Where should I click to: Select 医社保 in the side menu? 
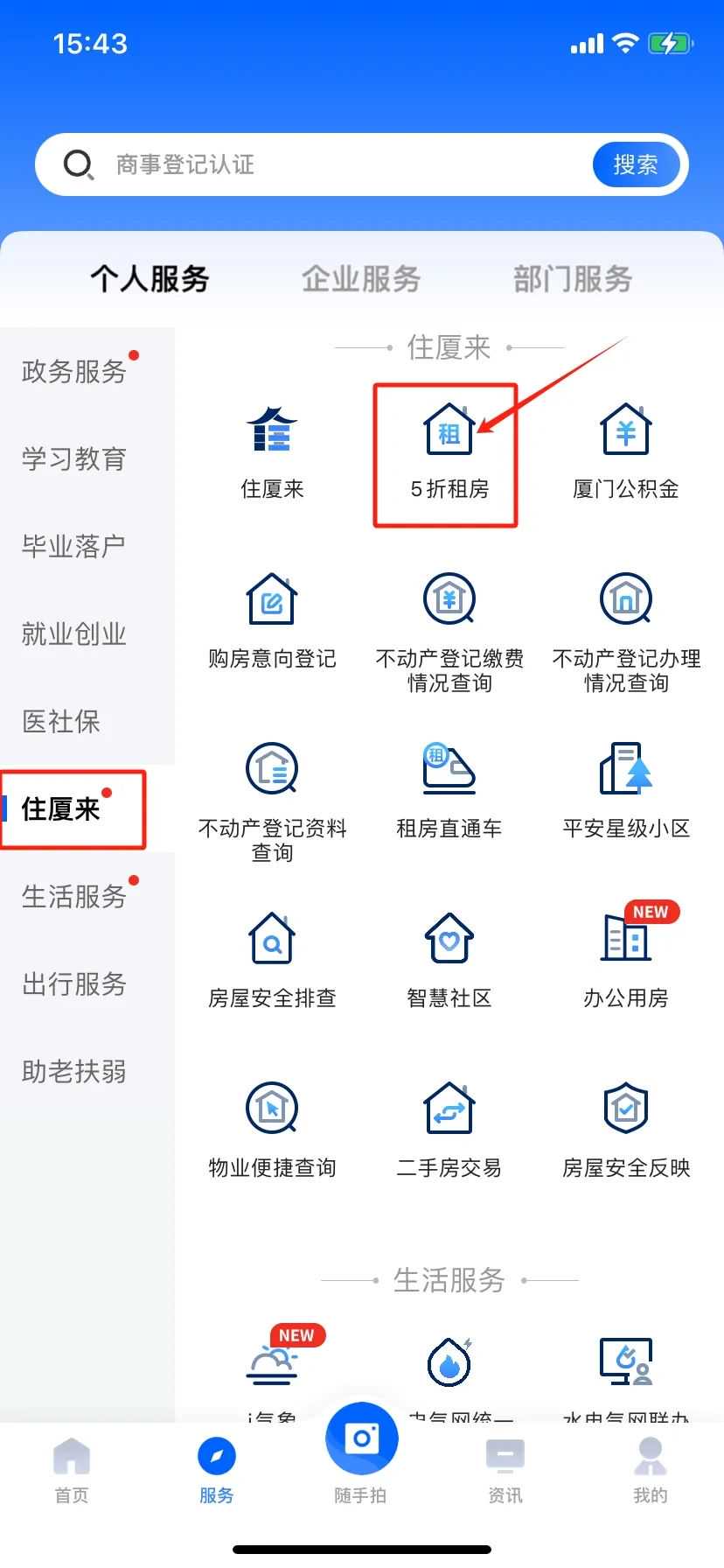tap(61, 721)
